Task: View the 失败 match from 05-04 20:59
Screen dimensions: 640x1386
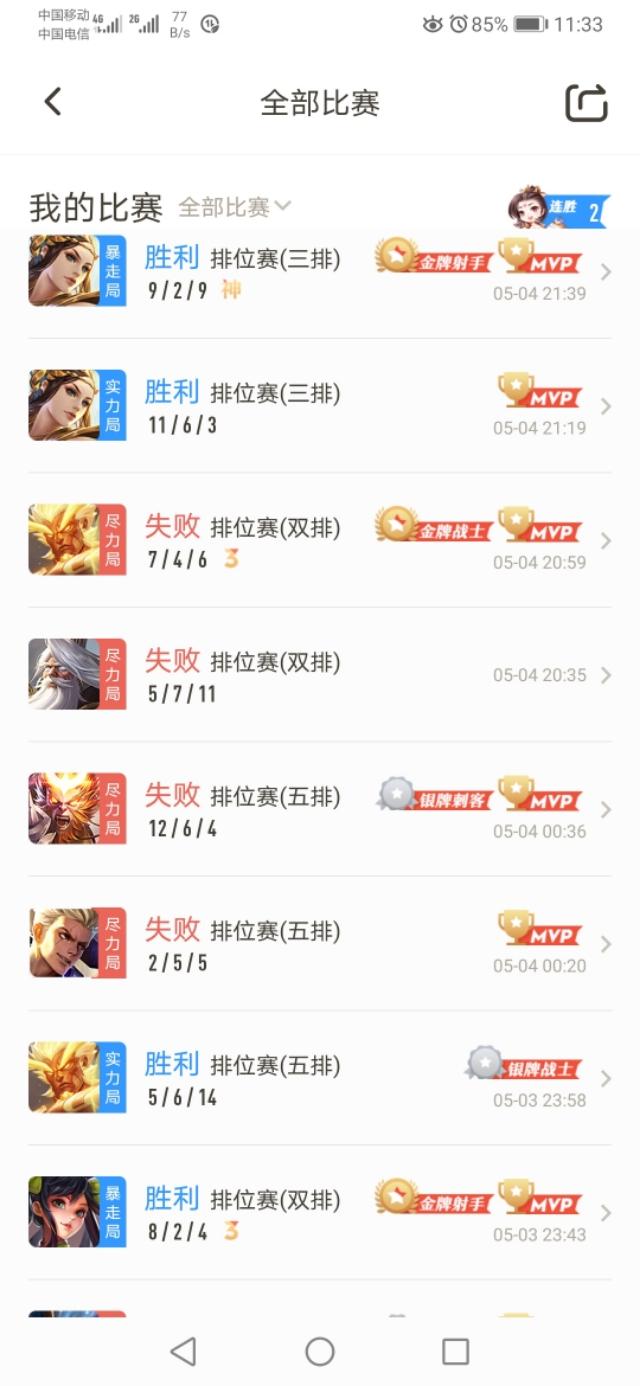Action: (320, 540)
